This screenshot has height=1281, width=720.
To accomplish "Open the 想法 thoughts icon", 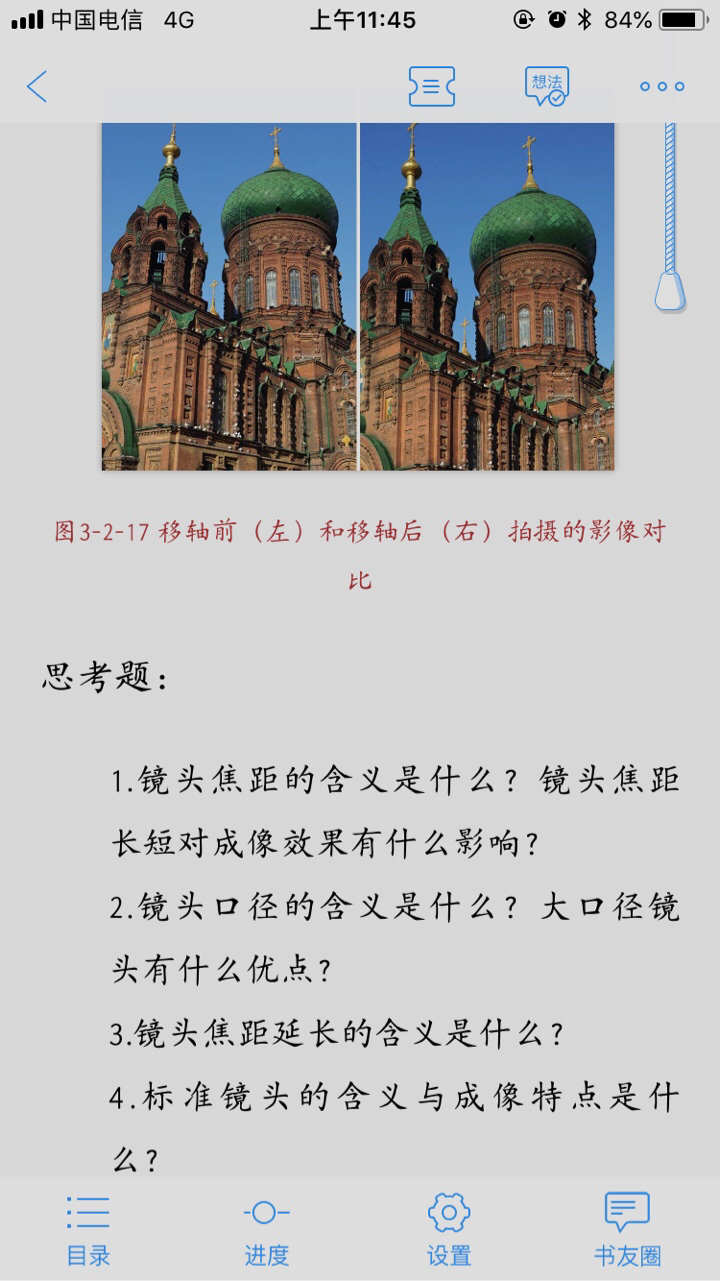I will 547,86.
